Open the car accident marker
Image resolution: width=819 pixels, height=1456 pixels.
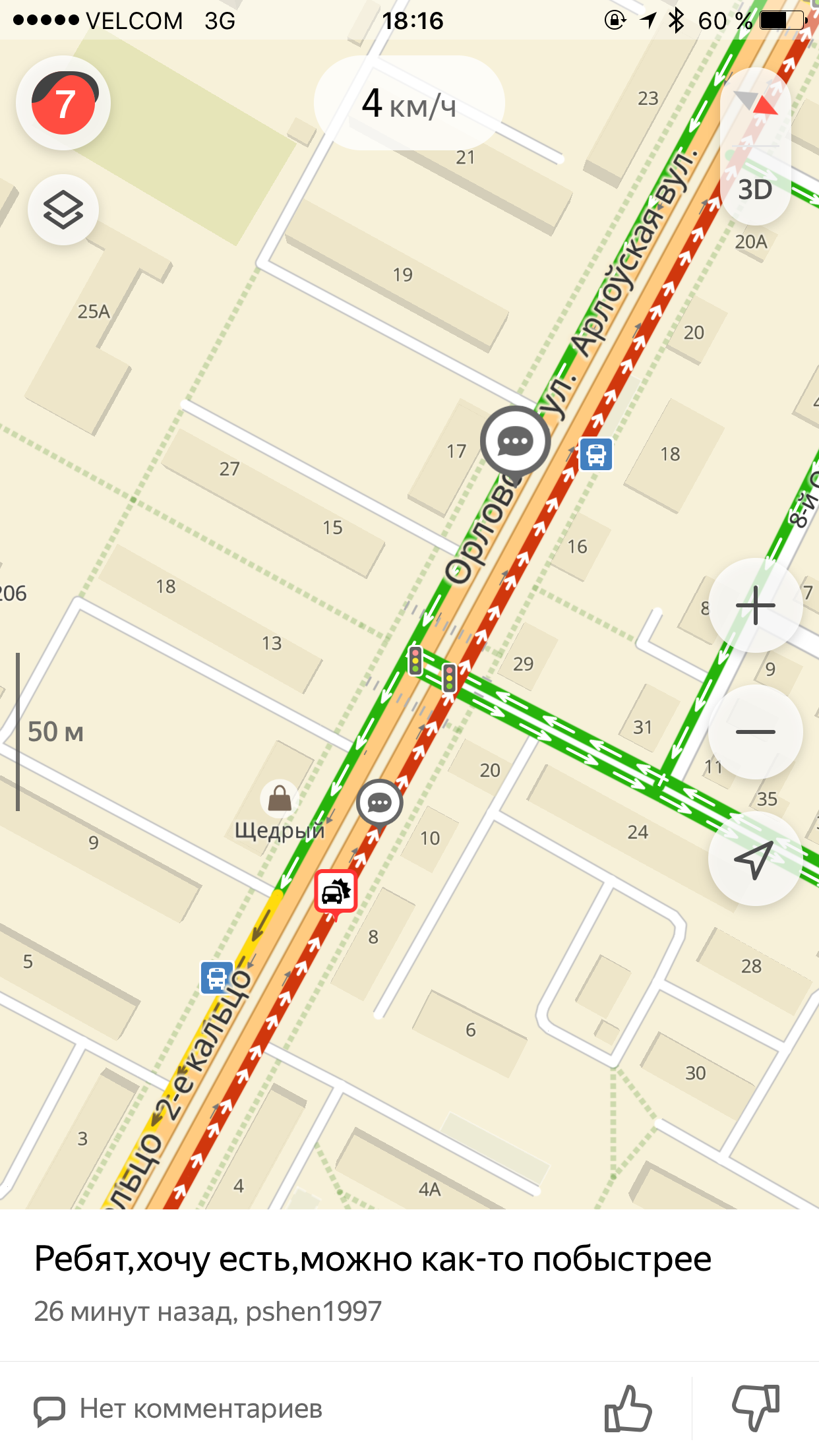[336, 892]
